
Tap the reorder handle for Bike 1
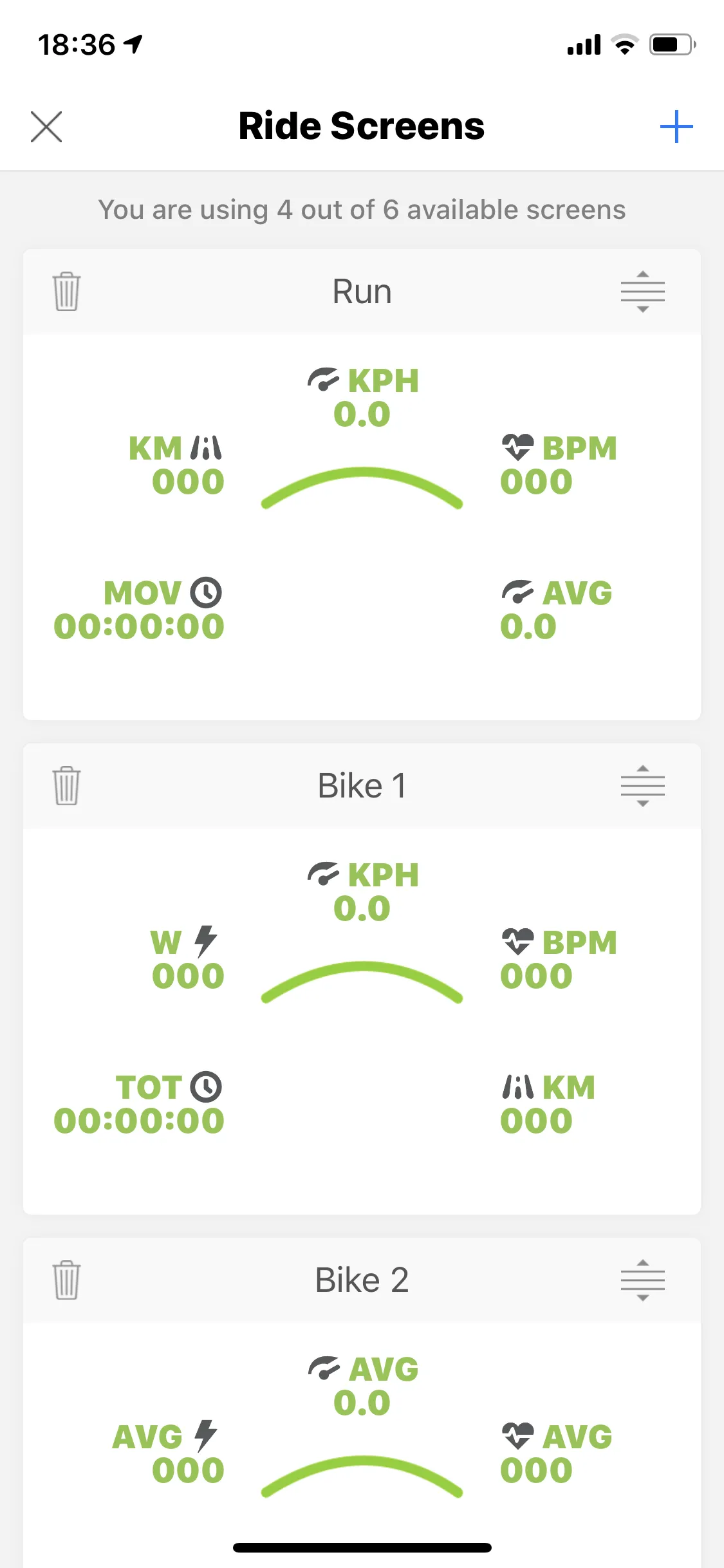[x=642, y=786]
